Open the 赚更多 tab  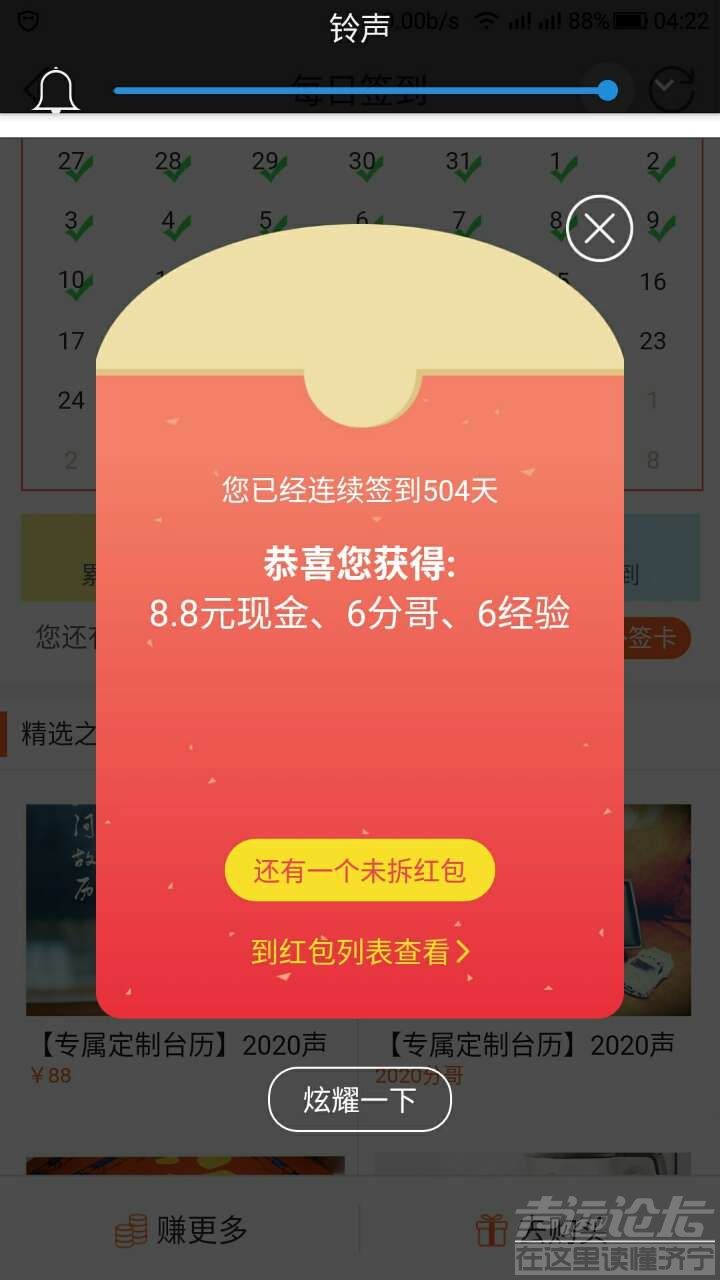point(181,1229)
